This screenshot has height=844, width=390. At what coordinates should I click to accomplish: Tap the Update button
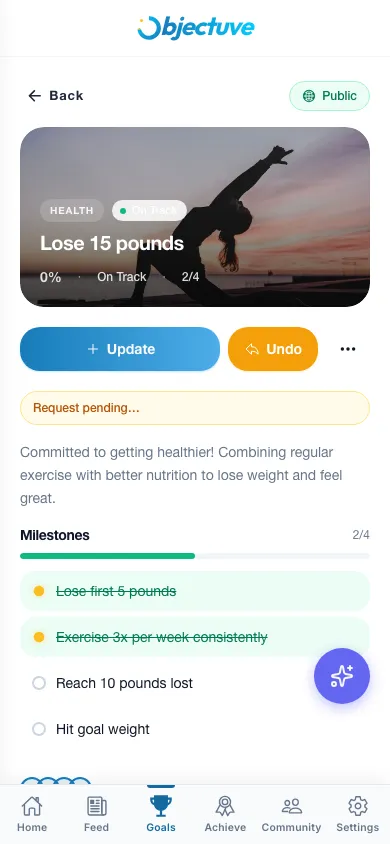(x=120, y=349)
